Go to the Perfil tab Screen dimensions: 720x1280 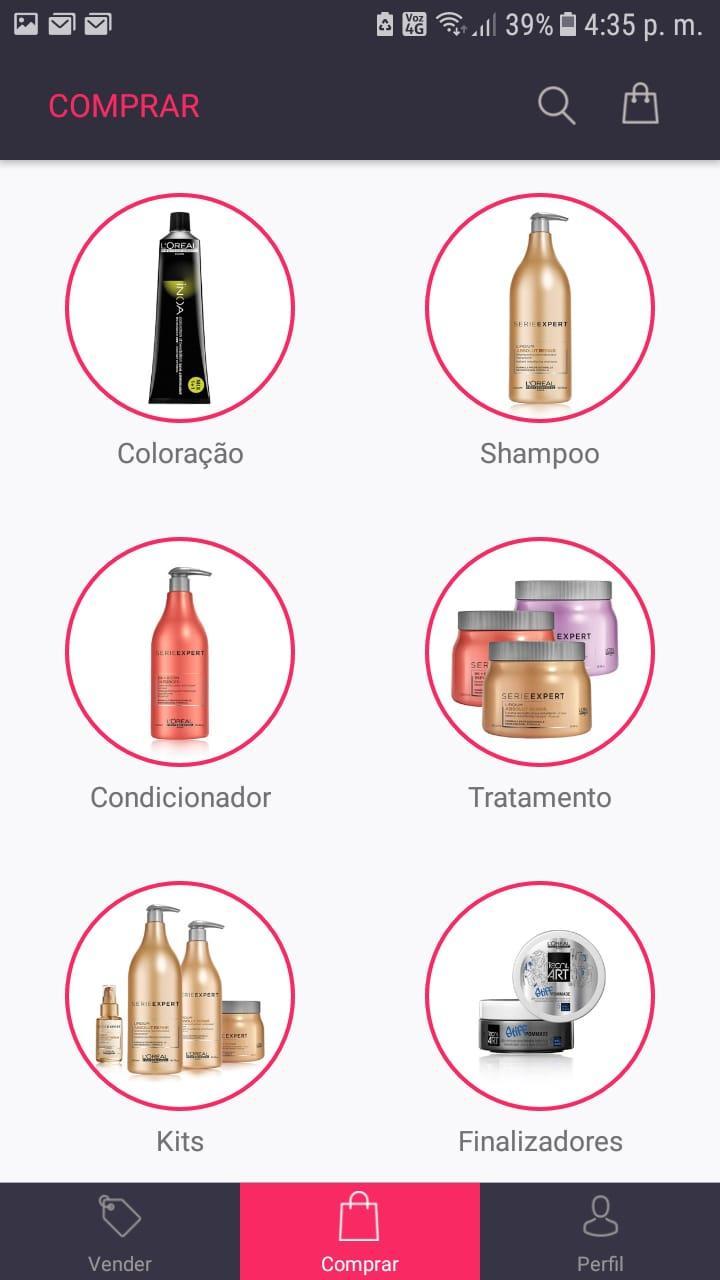click(600, 1232)
